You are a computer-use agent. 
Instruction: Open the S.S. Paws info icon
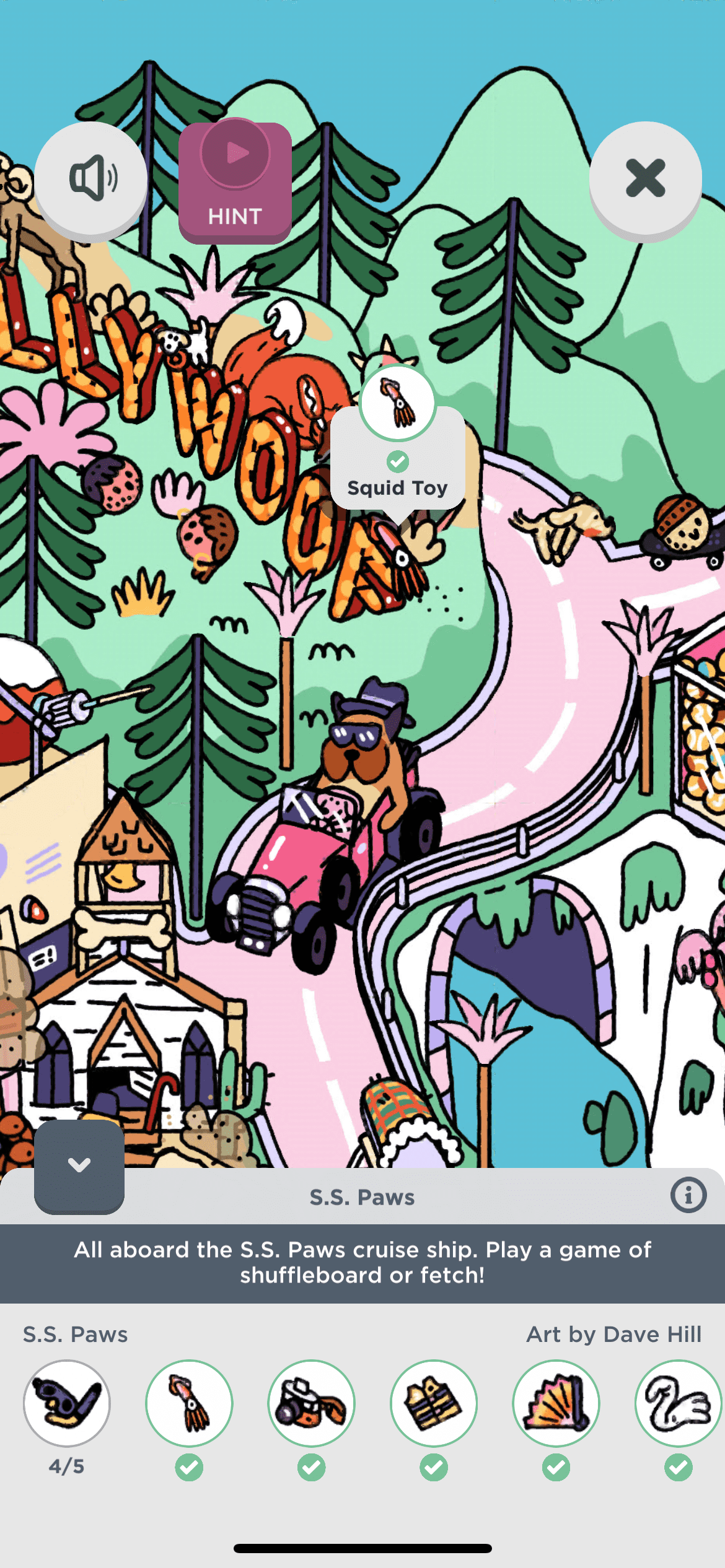pos(688,1195)
